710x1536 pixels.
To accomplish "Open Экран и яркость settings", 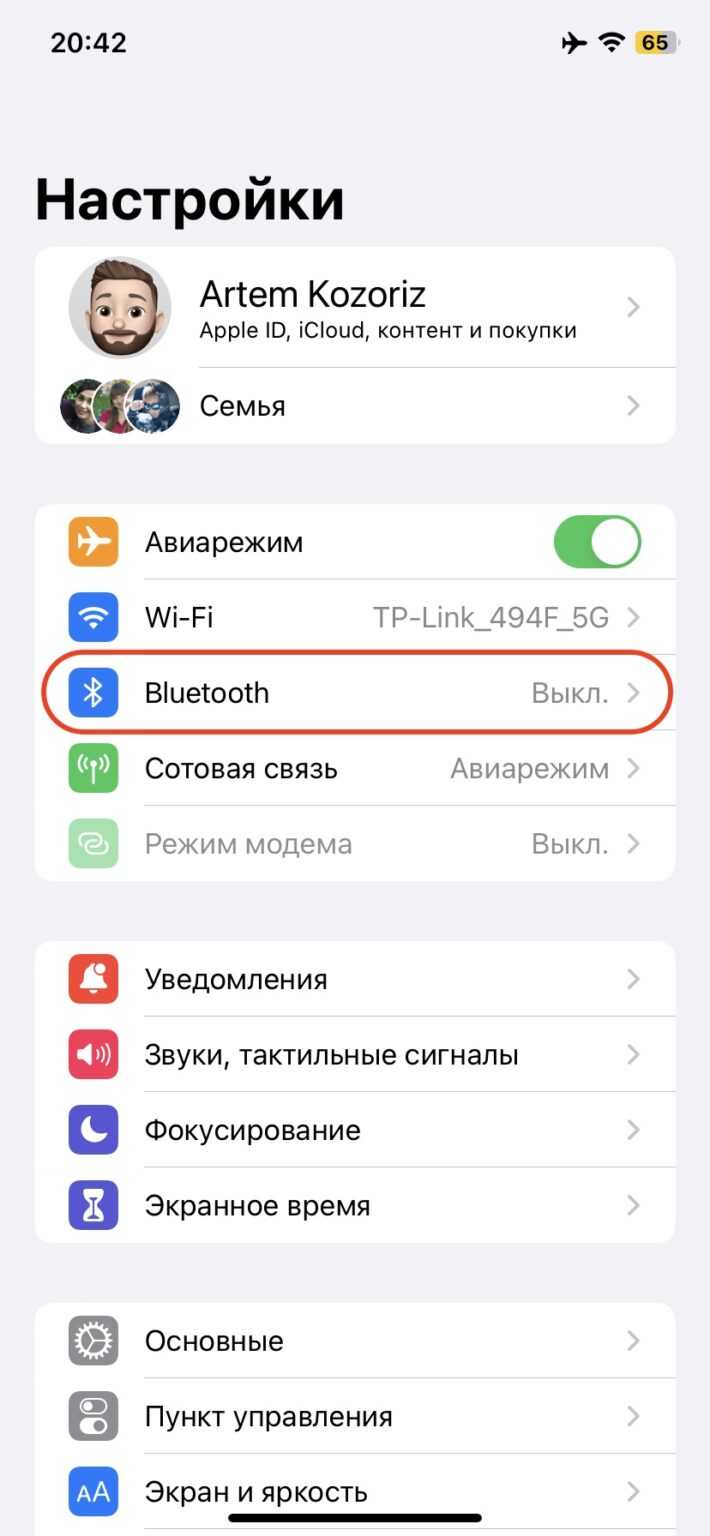I will pos(355,1492).
